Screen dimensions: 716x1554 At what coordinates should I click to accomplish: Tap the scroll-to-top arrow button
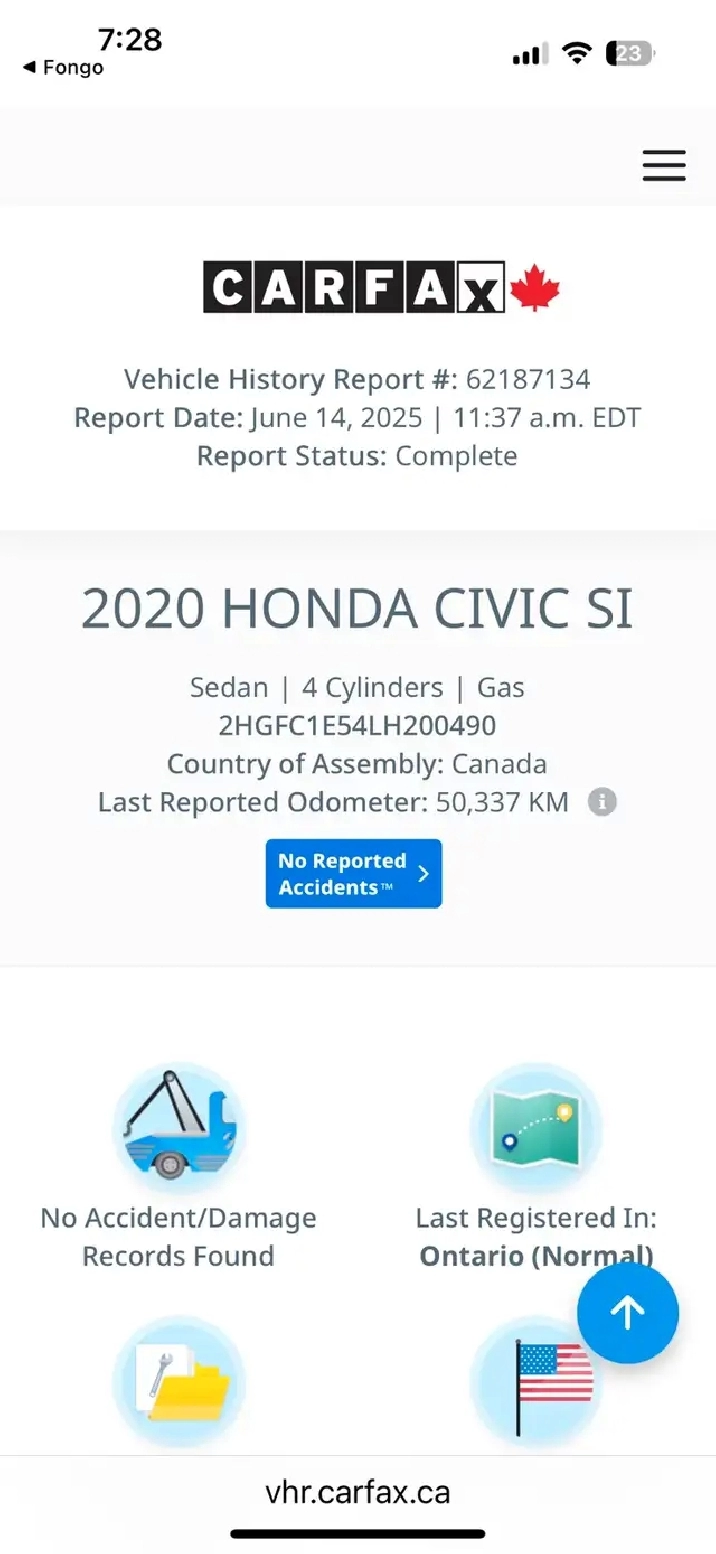pos(628,1312)
